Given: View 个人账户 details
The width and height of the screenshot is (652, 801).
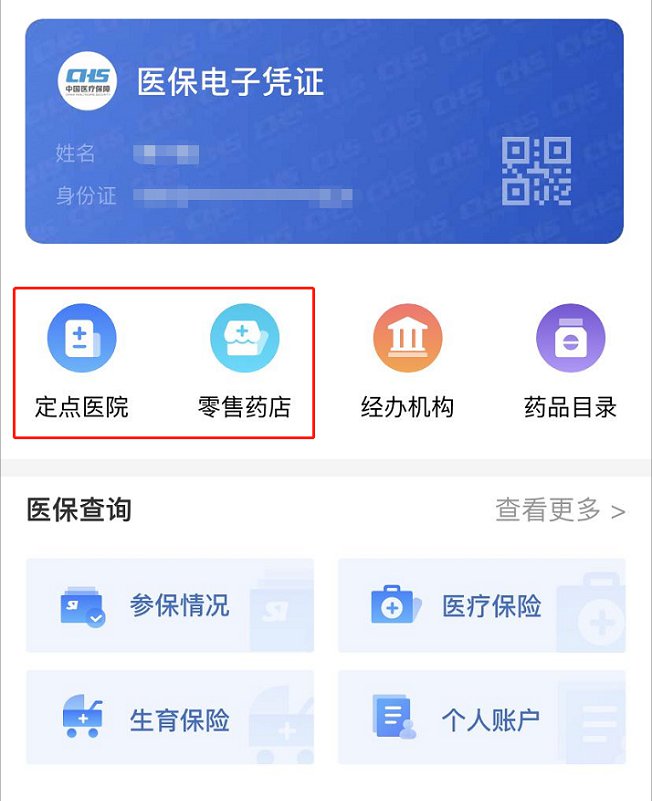Looking at the screenshot, I should tap(481, 718).
